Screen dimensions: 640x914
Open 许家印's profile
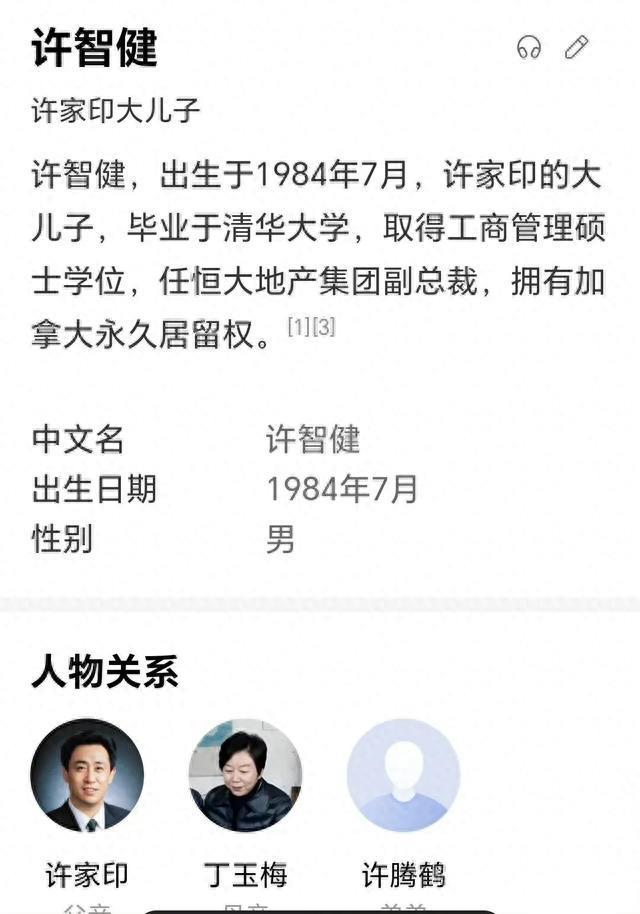click(87, 776)
